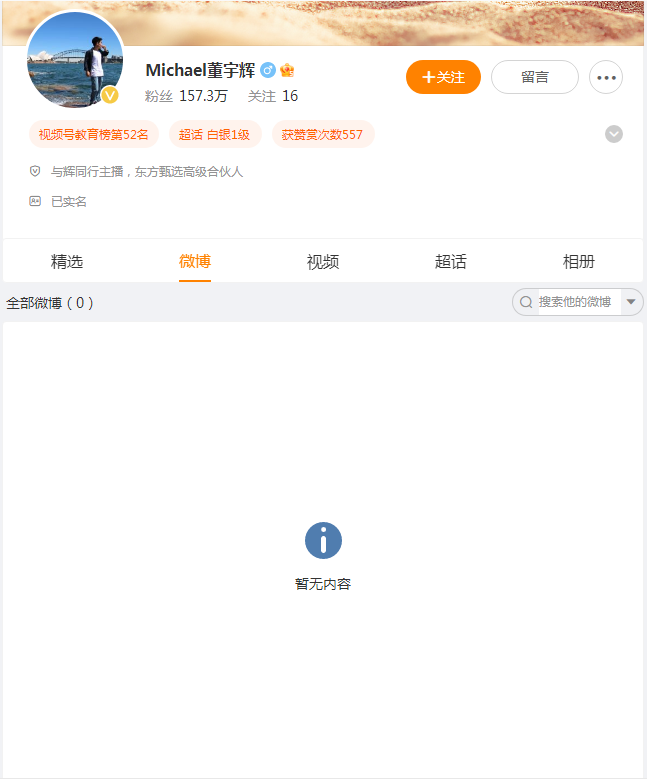Open the 相册 tab
The height and width of the screenshot is (781, 647).
(579, 262)
